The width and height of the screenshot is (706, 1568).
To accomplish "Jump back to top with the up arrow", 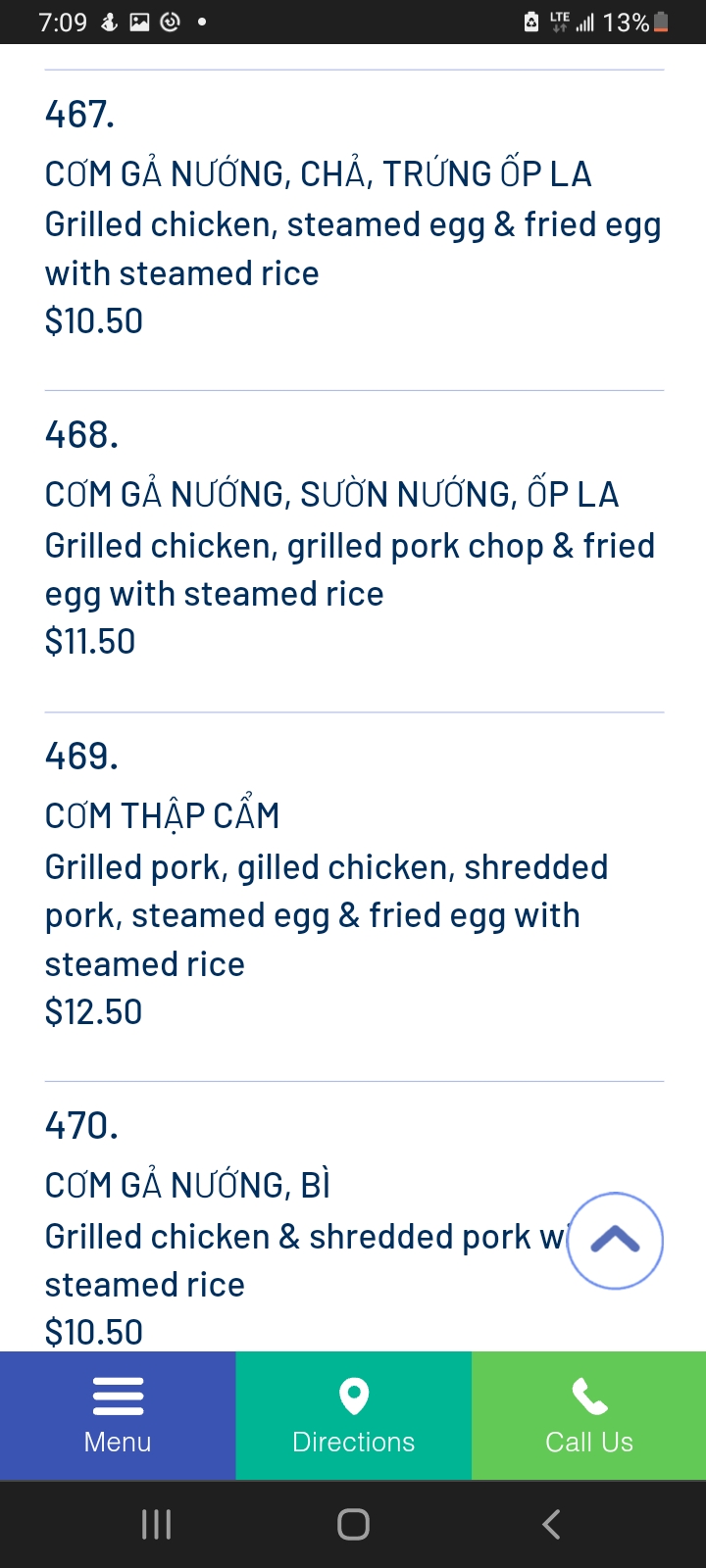I will pyautogui.click(x=615, y=1241).
